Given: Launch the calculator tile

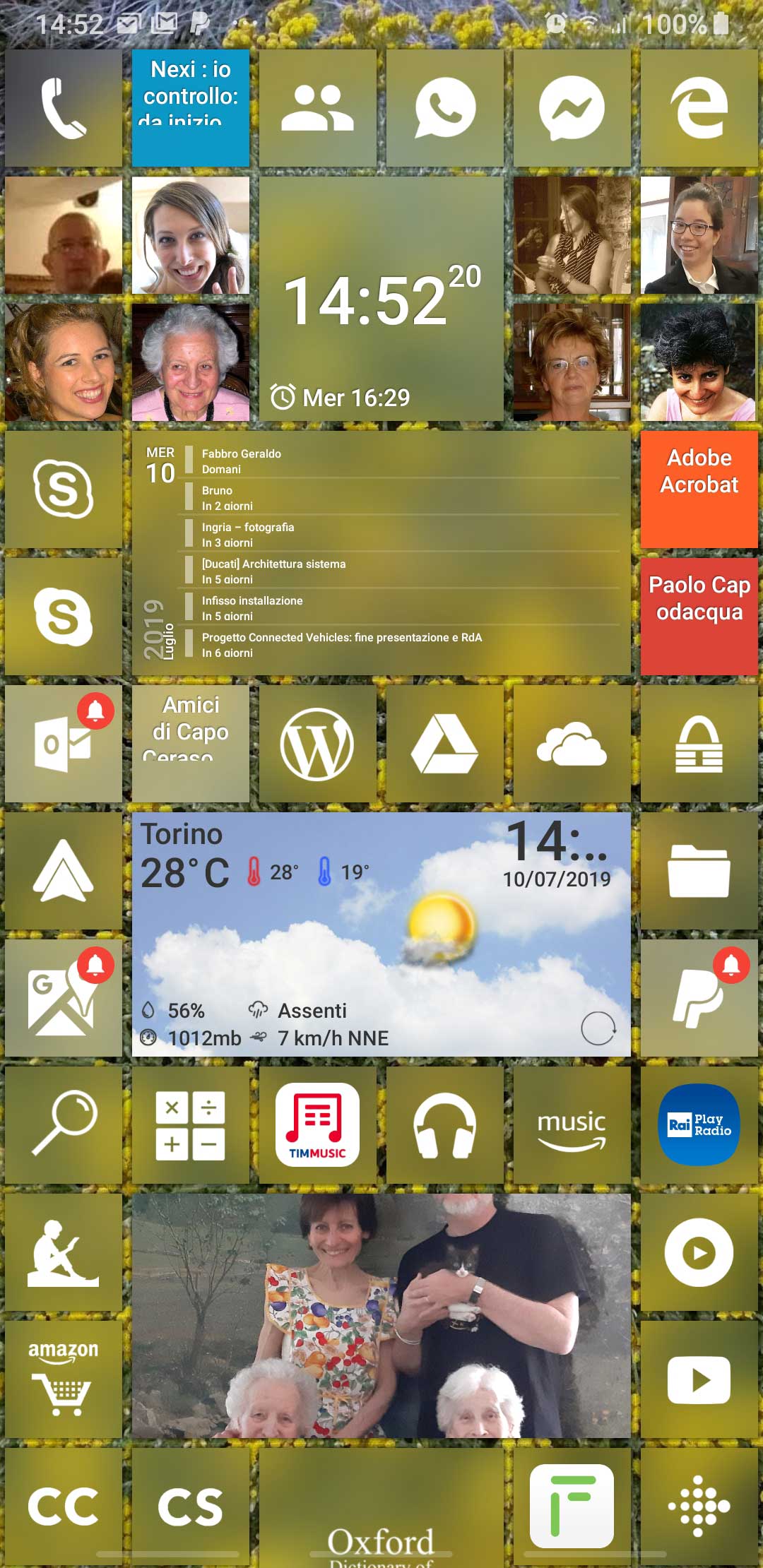Looking at the screenshot, I should [190, 1125].
